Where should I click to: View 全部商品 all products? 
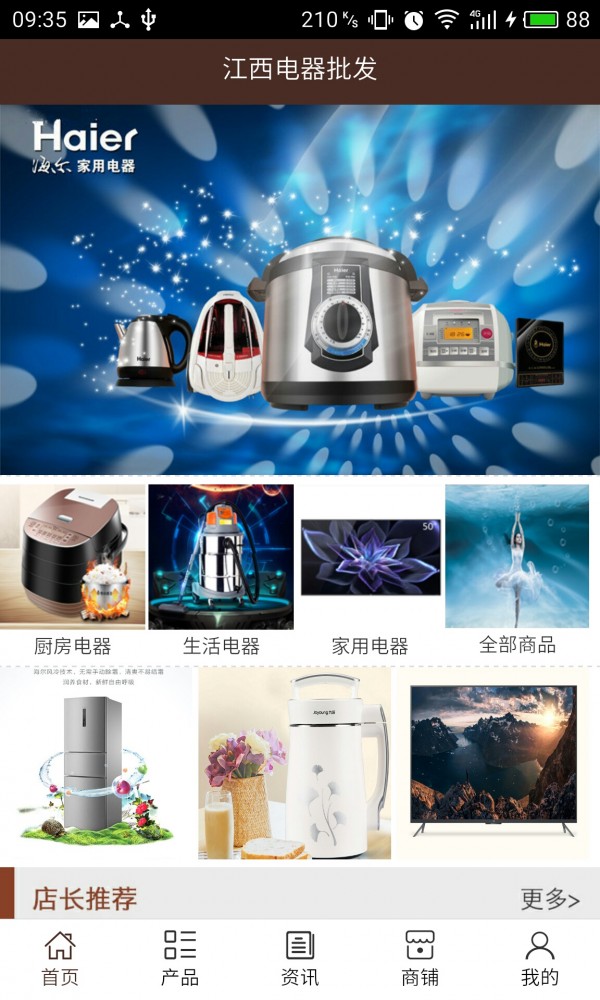click(517, 570)
